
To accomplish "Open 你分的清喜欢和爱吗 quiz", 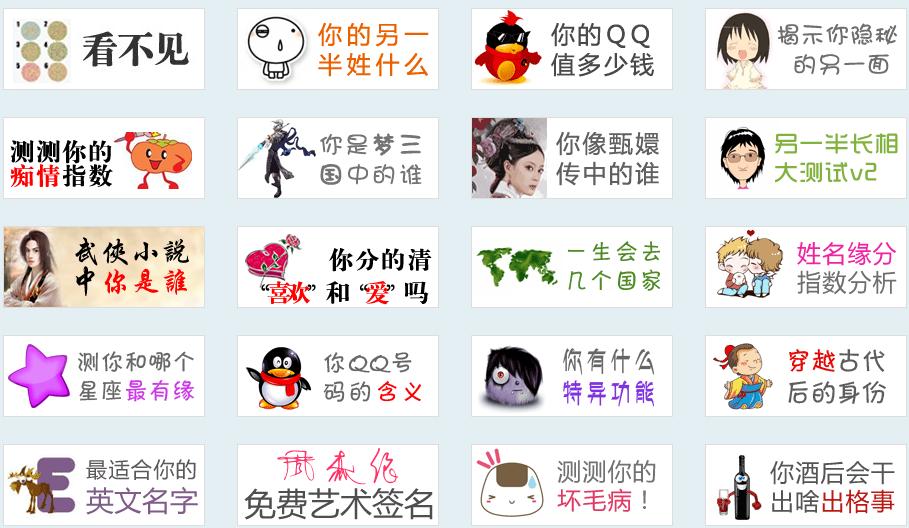I will pyautogui.click(x=337, y=267).
